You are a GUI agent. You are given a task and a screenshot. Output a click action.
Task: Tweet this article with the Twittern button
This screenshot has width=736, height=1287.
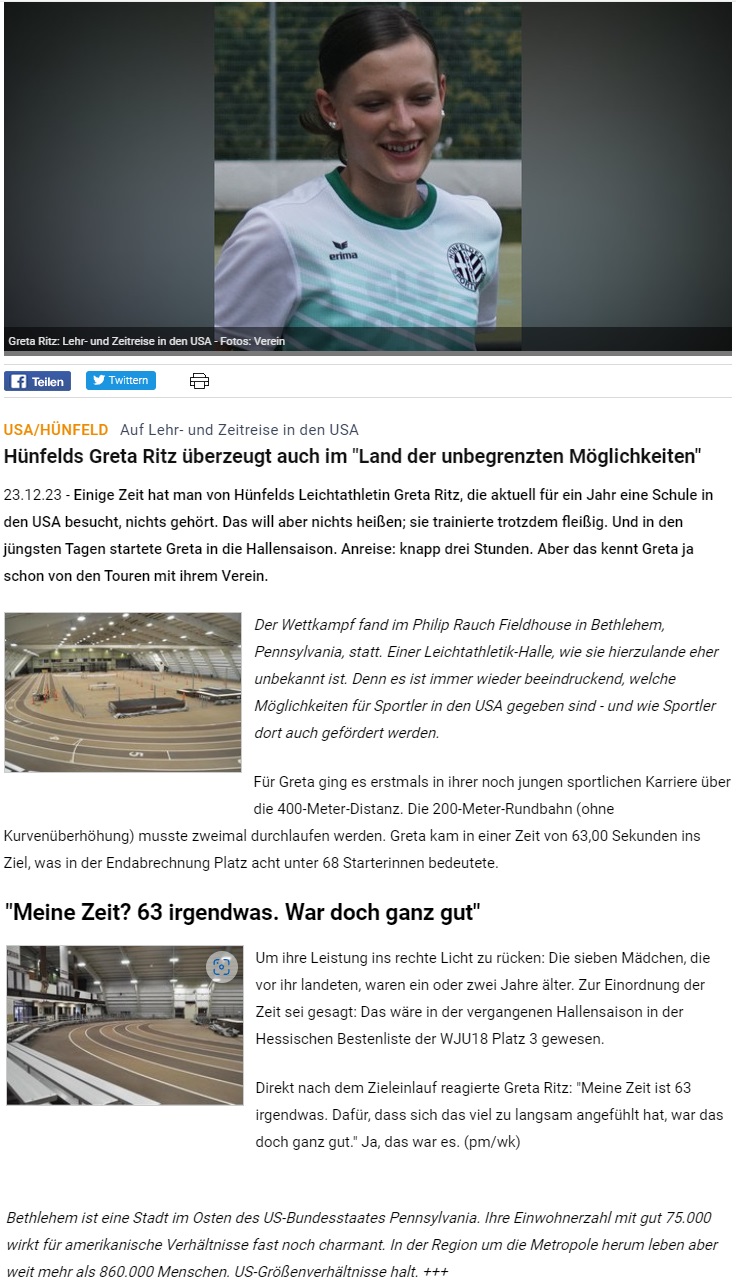click(x=120, y=380)
